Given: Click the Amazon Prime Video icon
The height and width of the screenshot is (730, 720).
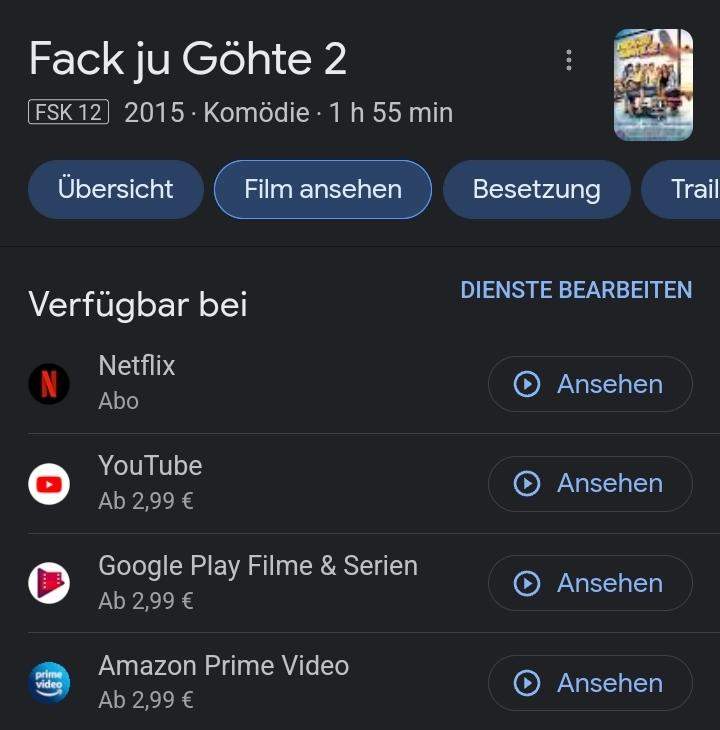Looking at the screenshot, I should click(x=49, y=683).
